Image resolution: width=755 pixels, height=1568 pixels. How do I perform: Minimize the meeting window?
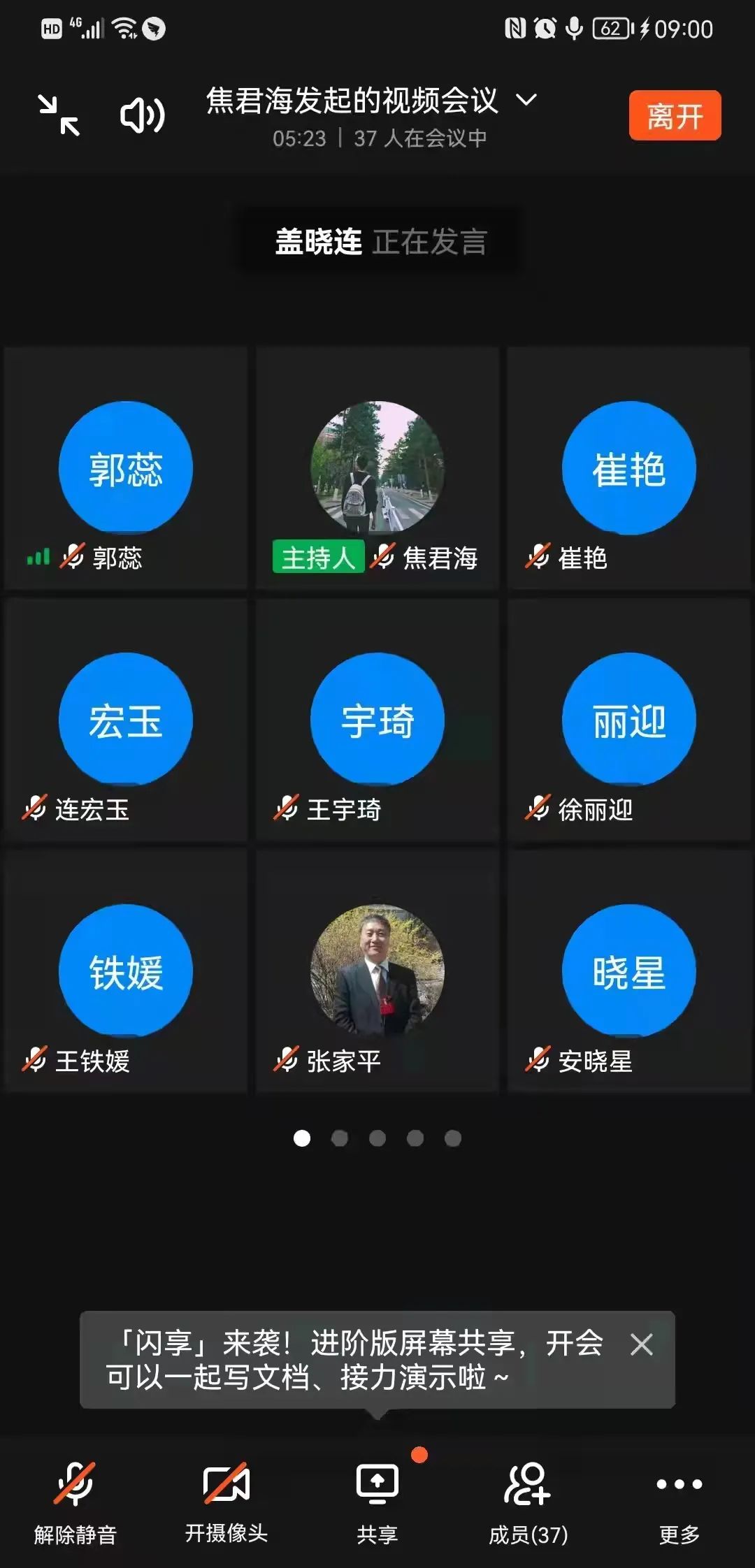pyautogui.click(x=59, y=115)
